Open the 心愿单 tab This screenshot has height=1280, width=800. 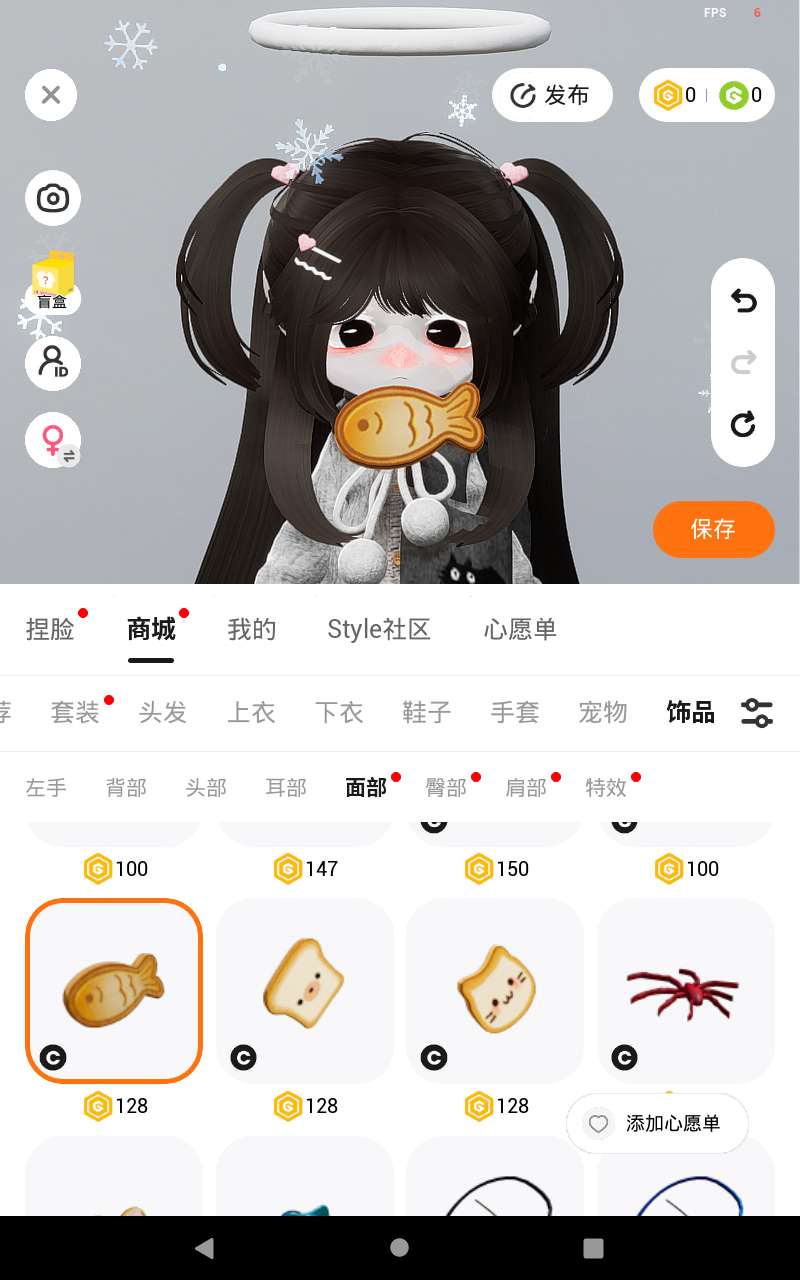point(520,629)
